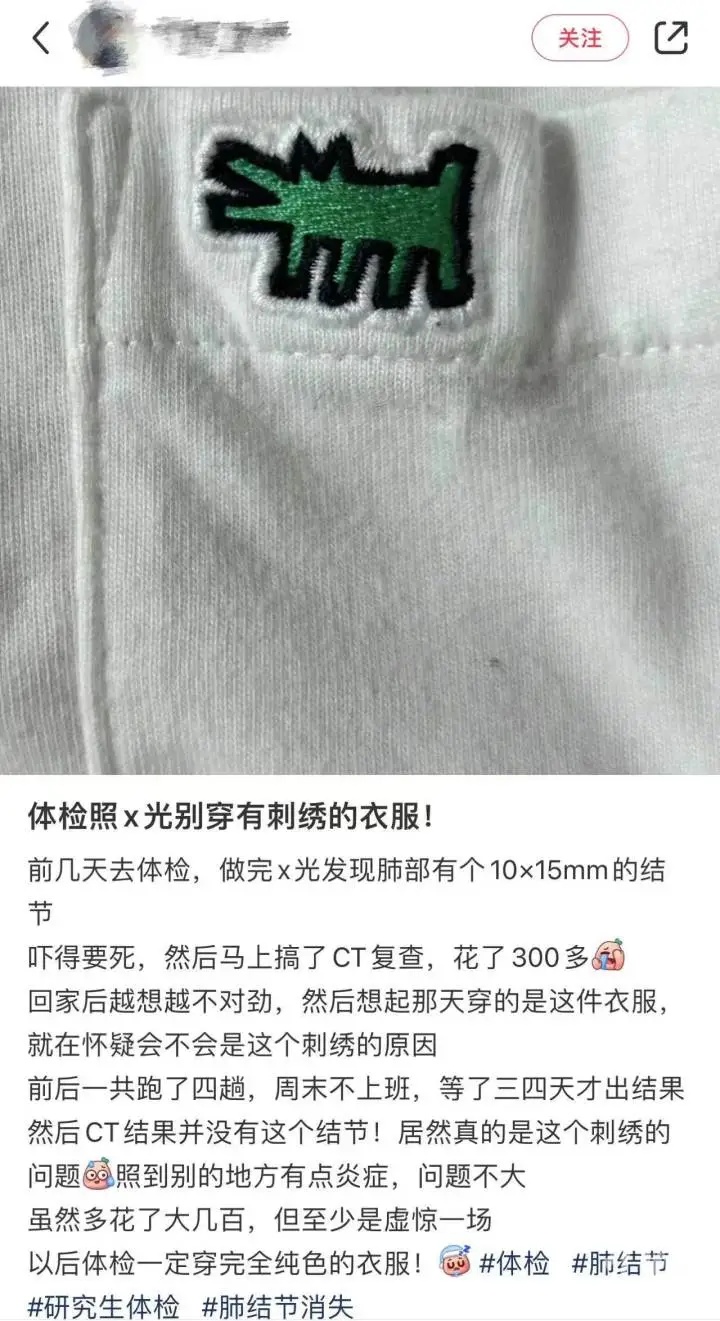This screenshot has height=1321, width=720.
Task: Tap the paragraph about CT costing 300多
Action: (300, 955)
